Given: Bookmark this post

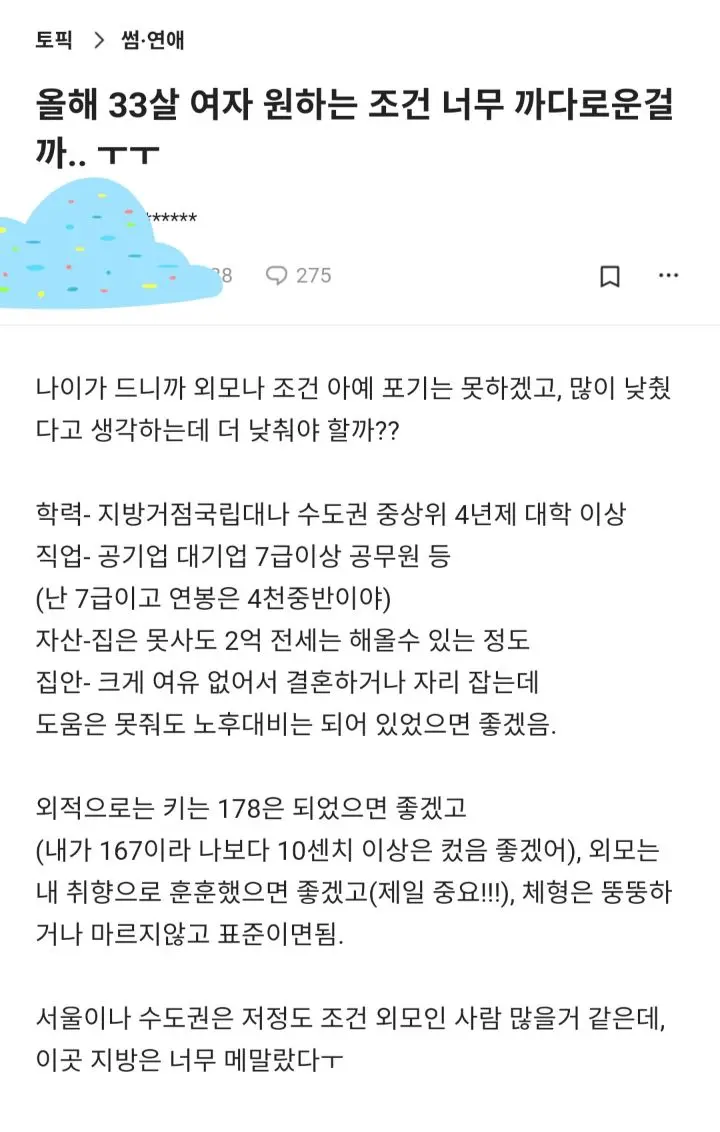Looking at the screenshot, I should [x=609, y=276].
